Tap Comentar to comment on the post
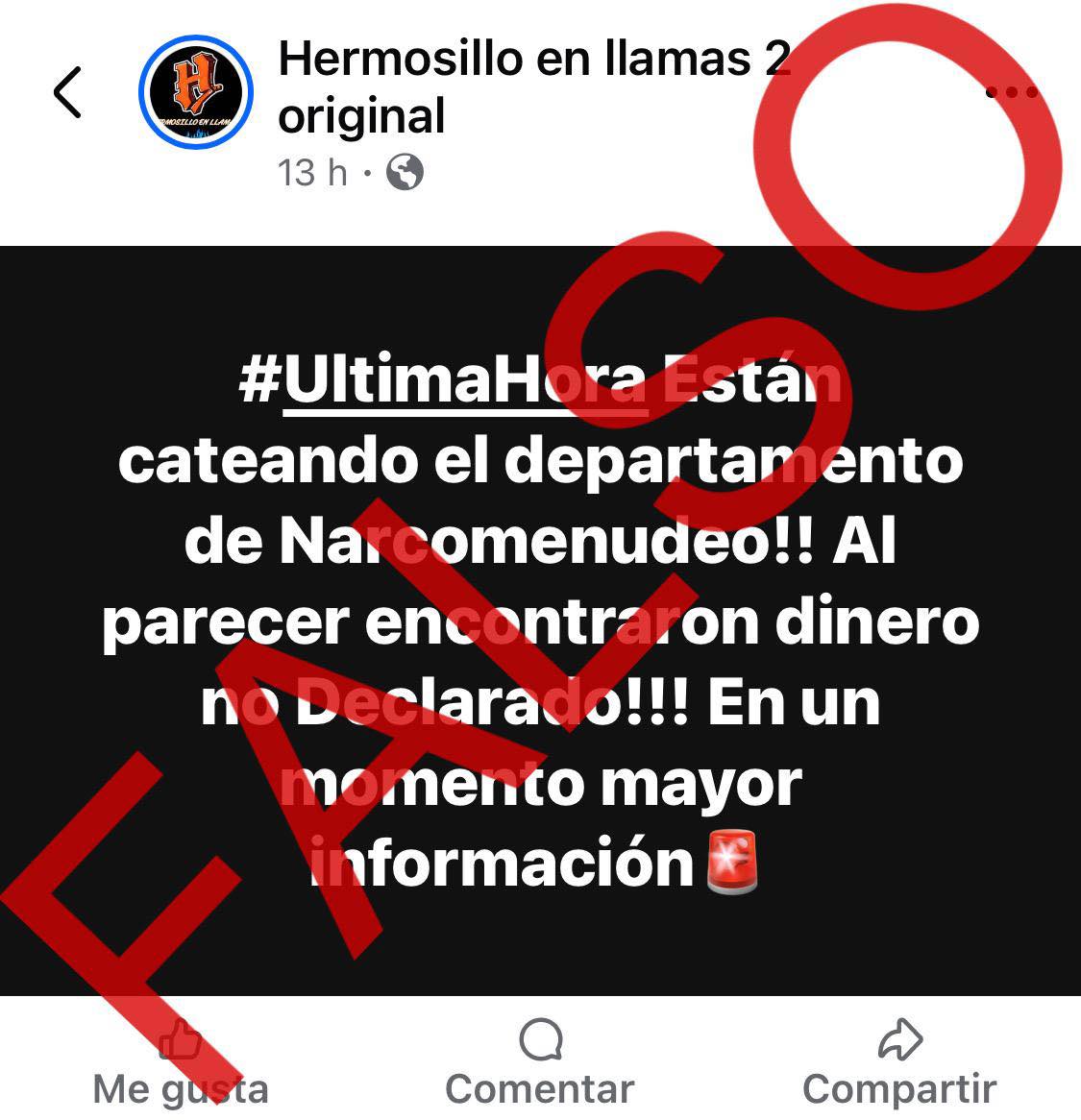1081x1120 pixels. [x=540, y=1064]
